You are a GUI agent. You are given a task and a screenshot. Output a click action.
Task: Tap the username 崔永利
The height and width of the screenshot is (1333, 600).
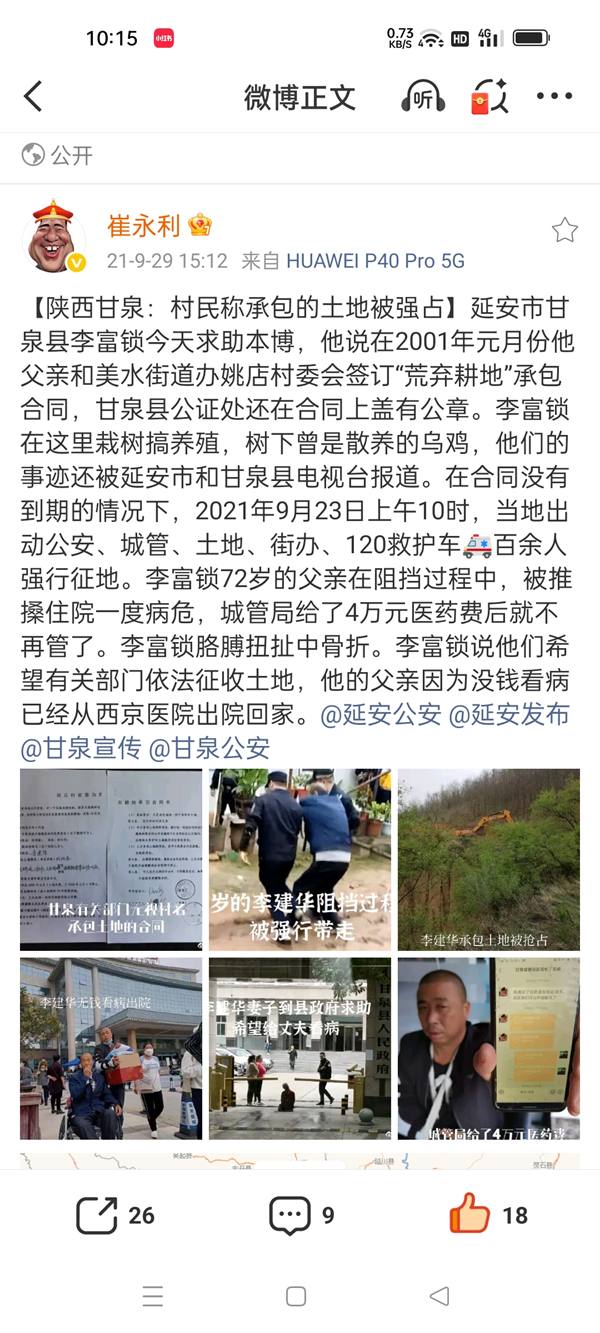tap(143, 226)
